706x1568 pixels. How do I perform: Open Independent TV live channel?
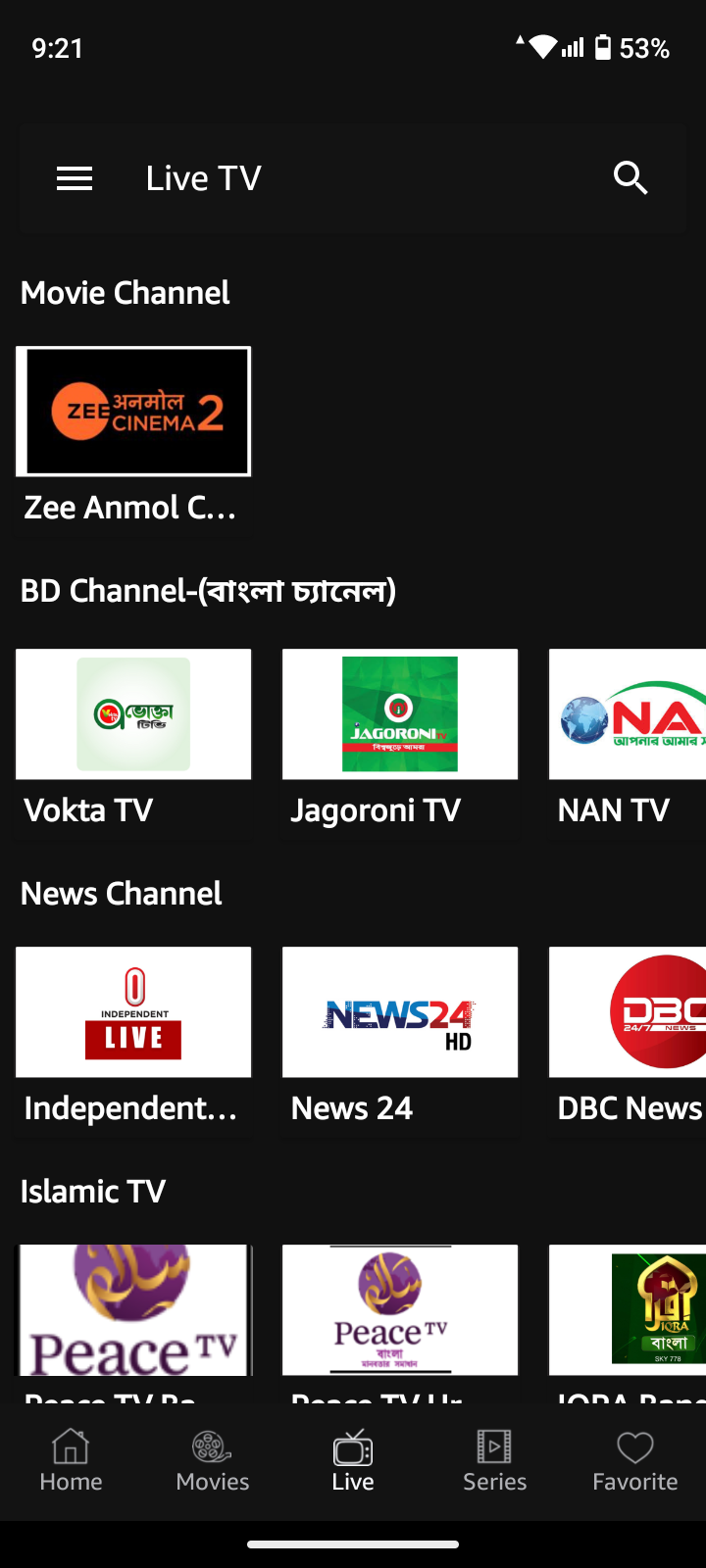point(133,1012)
